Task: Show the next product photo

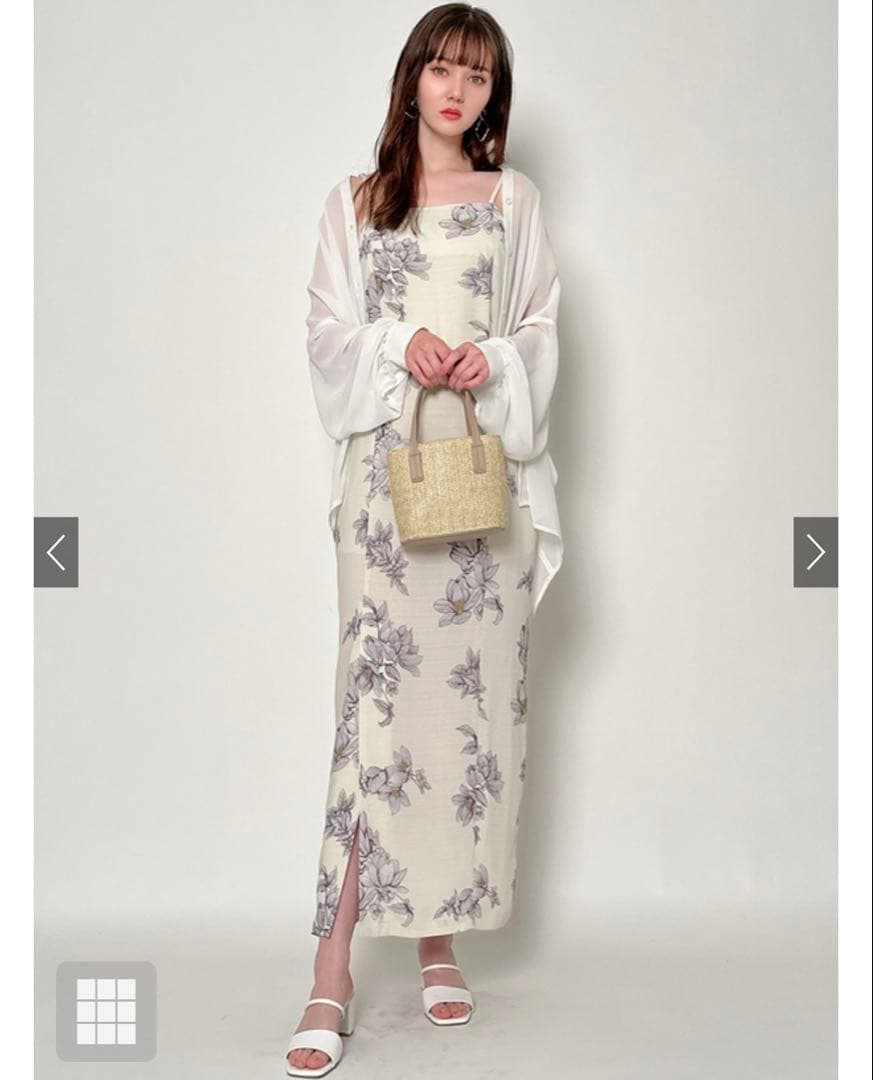Action: tap(815, 552)
